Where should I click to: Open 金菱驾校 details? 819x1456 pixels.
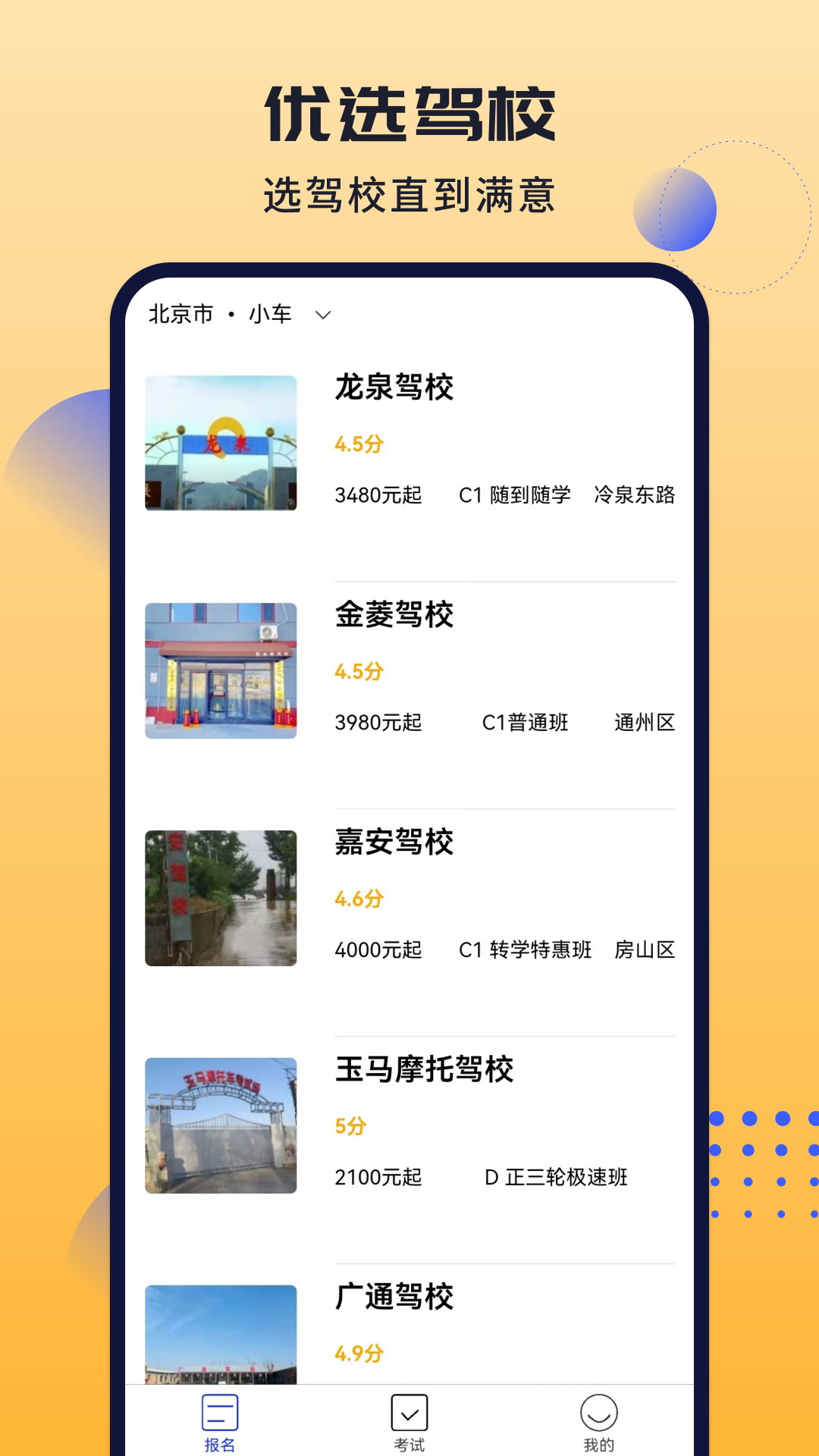[394, 616]
